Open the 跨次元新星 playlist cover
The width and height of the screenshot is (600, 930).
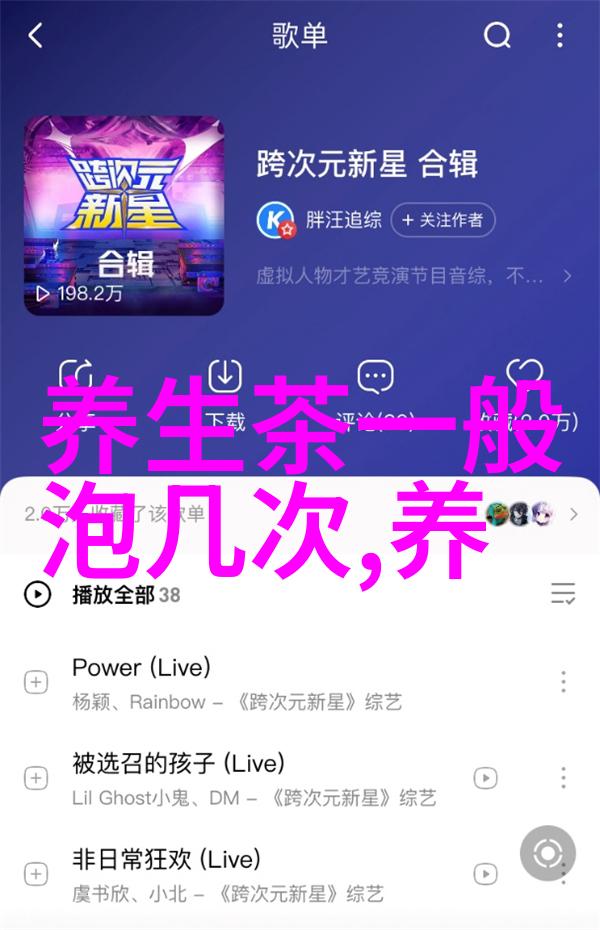[x=124, y=215]
